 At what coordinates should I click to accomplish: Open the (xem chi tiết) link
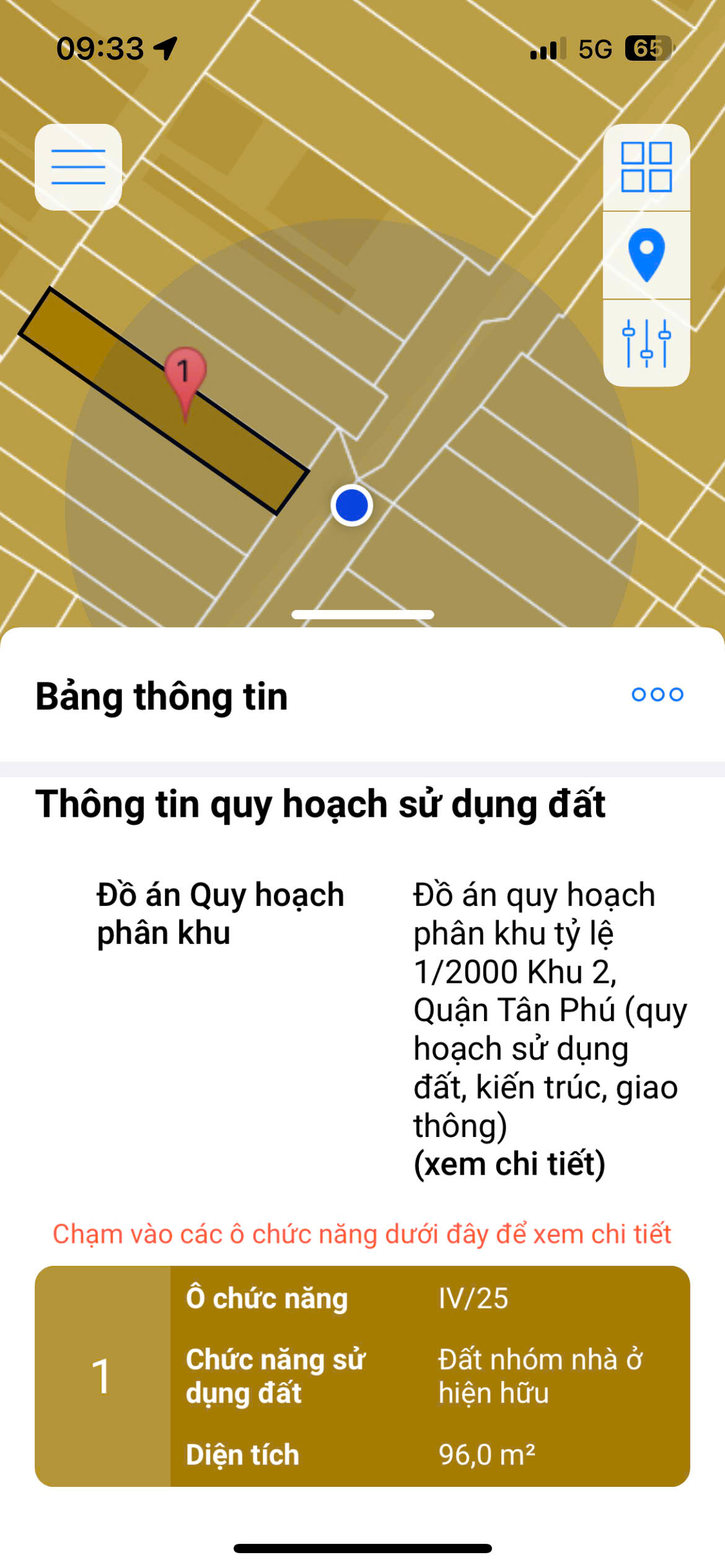point(509,1164)
